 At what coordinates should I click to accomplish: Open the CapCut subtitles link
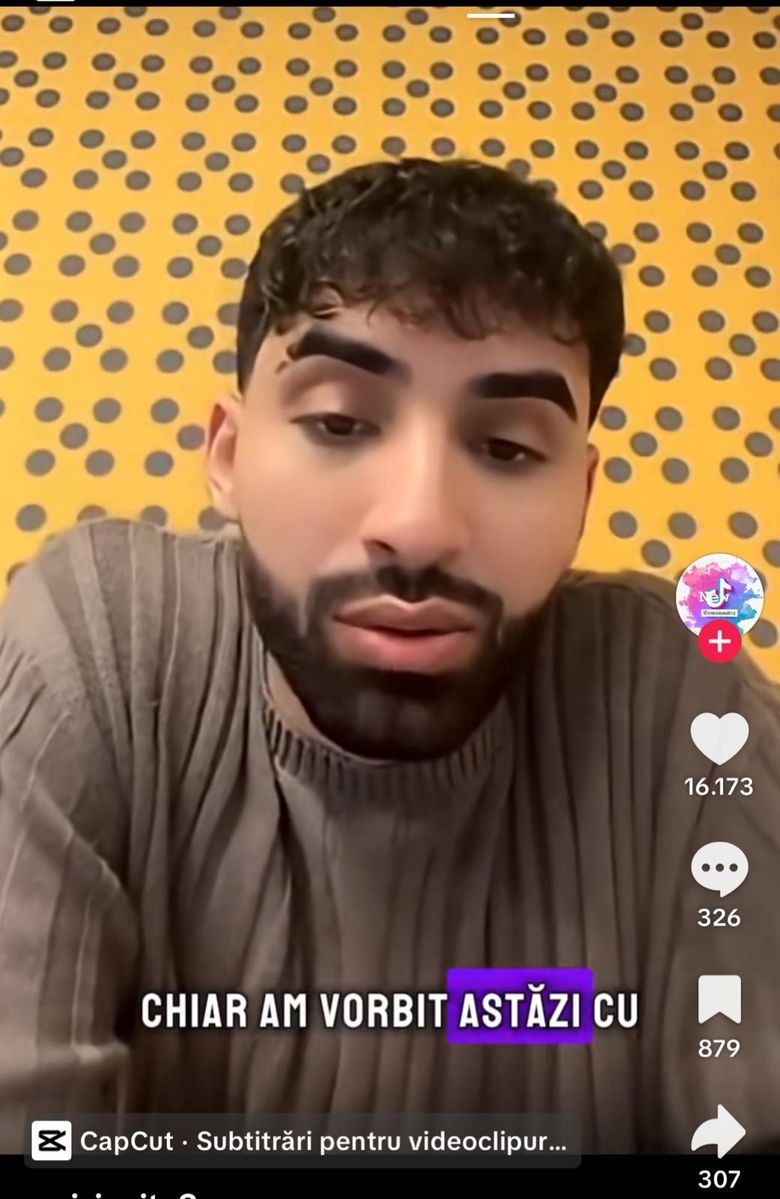coord(302,1141)
